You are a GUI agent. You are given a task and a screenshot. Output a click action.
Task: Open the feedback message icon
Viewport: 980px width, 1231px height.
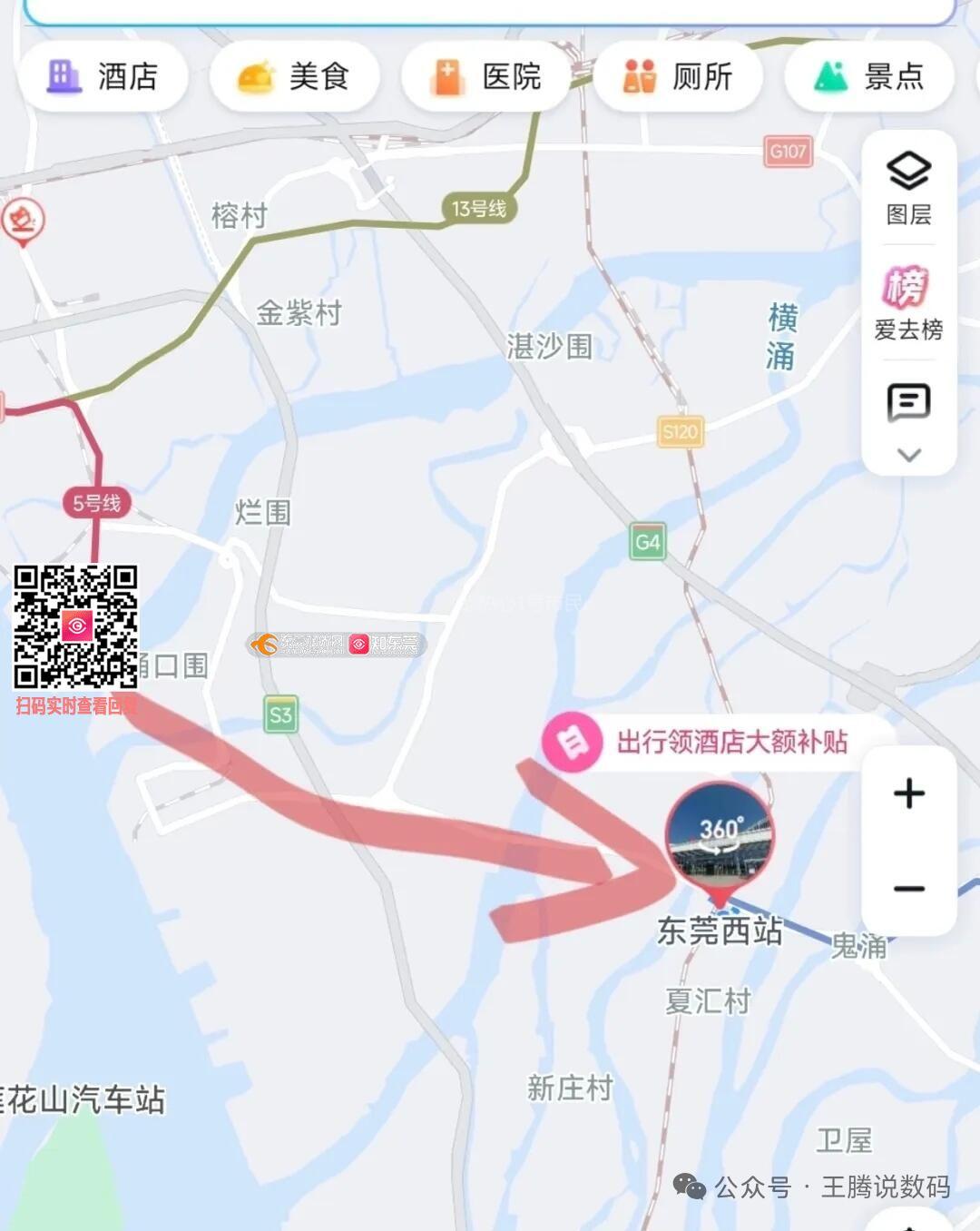[908, 402]
